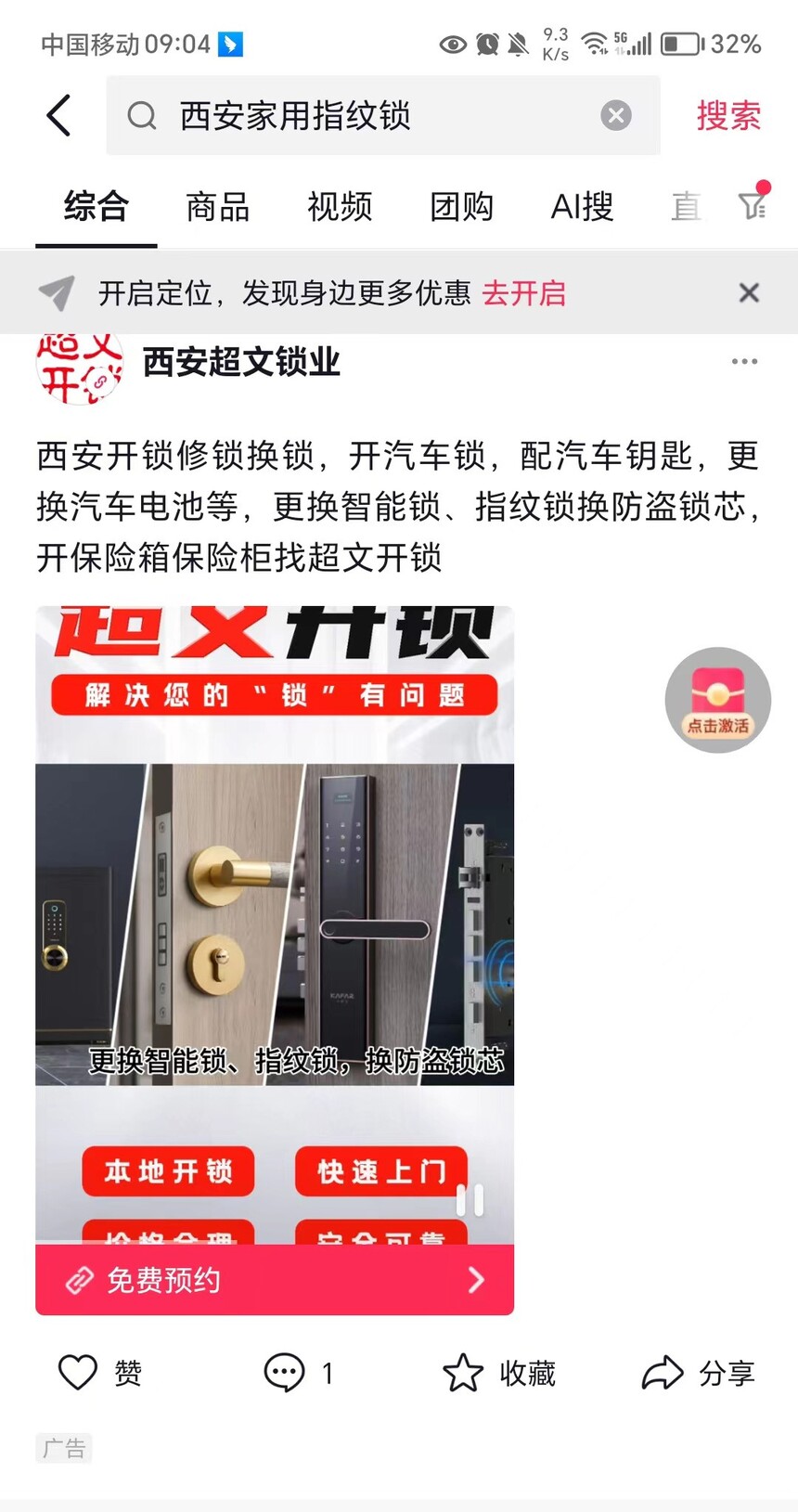Tap the search field with 西安家用指纹锁

[x=382, y=116]
